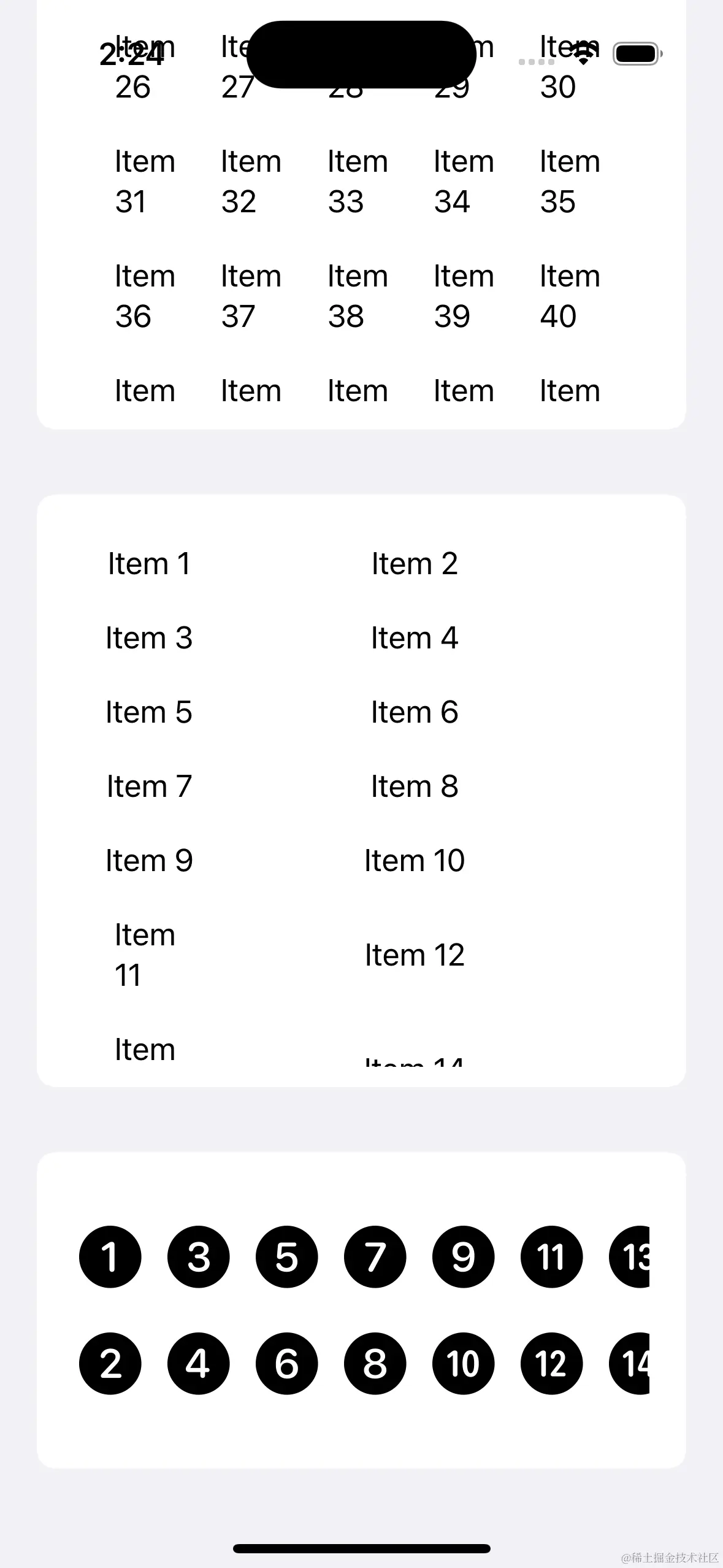
Task: Tap the circular badge labeled 5
Action: click(286, 1258)
